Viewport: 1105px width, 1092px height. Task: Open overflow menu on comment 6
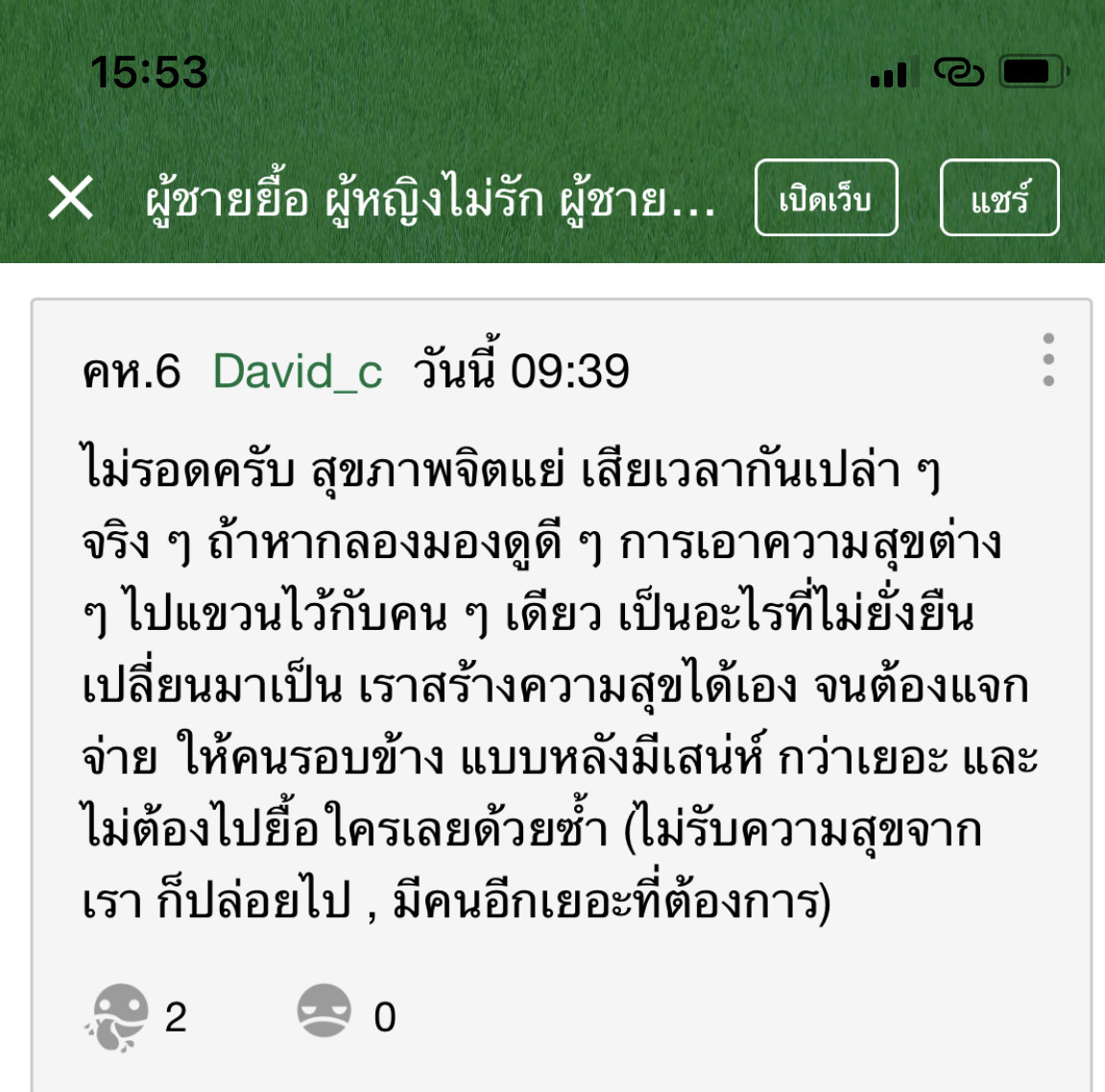click(x=1048, y=360)
